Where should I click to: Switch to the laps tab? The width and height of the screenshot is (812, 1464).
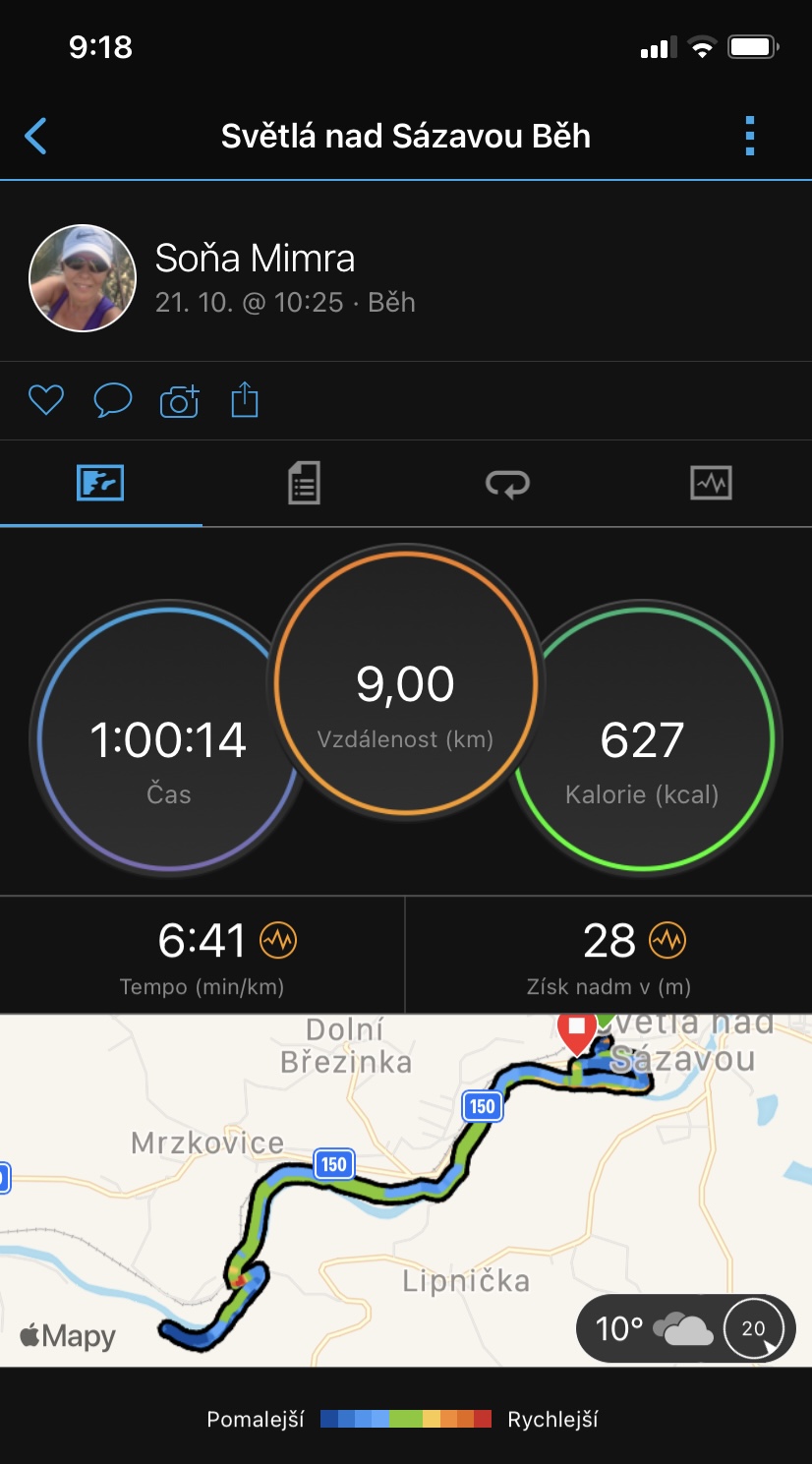pos(507,484)
